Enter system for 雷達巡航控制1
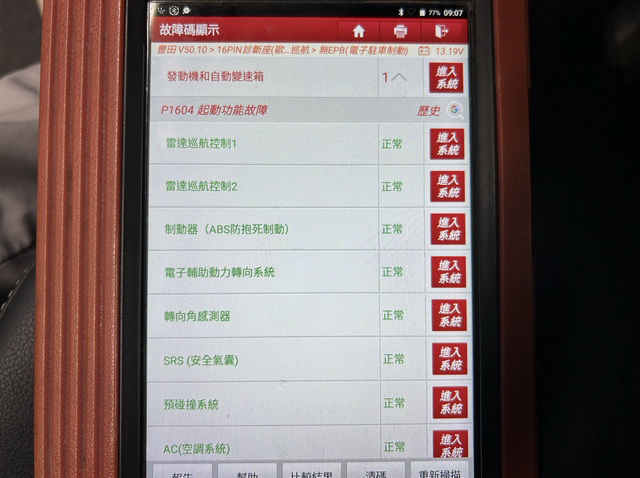This screenshot has width=640, height=478. pyautogui.click(x=449, y=143)
